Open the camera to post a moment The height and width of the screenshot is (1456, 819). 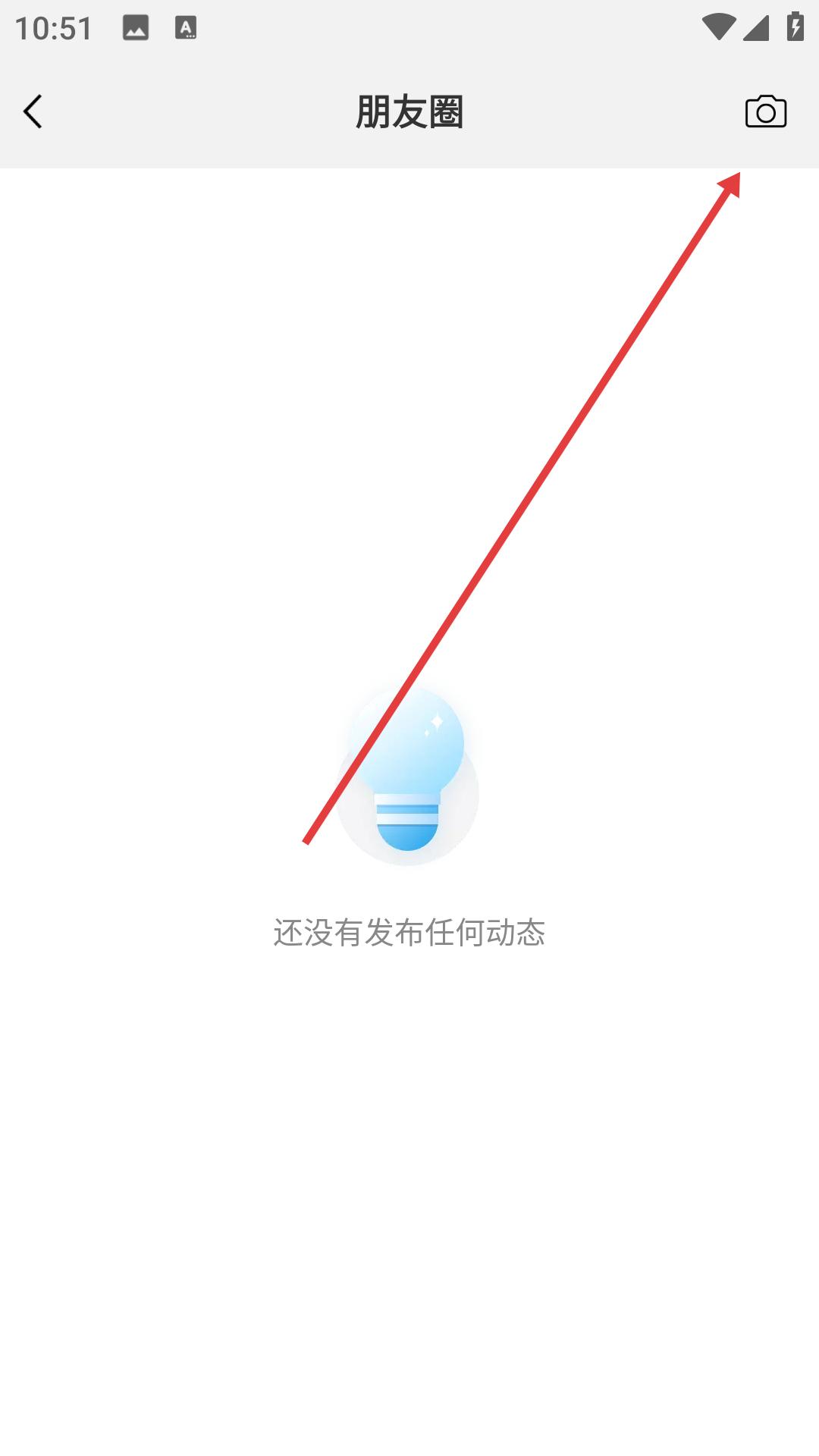click(x=765, y=112)
